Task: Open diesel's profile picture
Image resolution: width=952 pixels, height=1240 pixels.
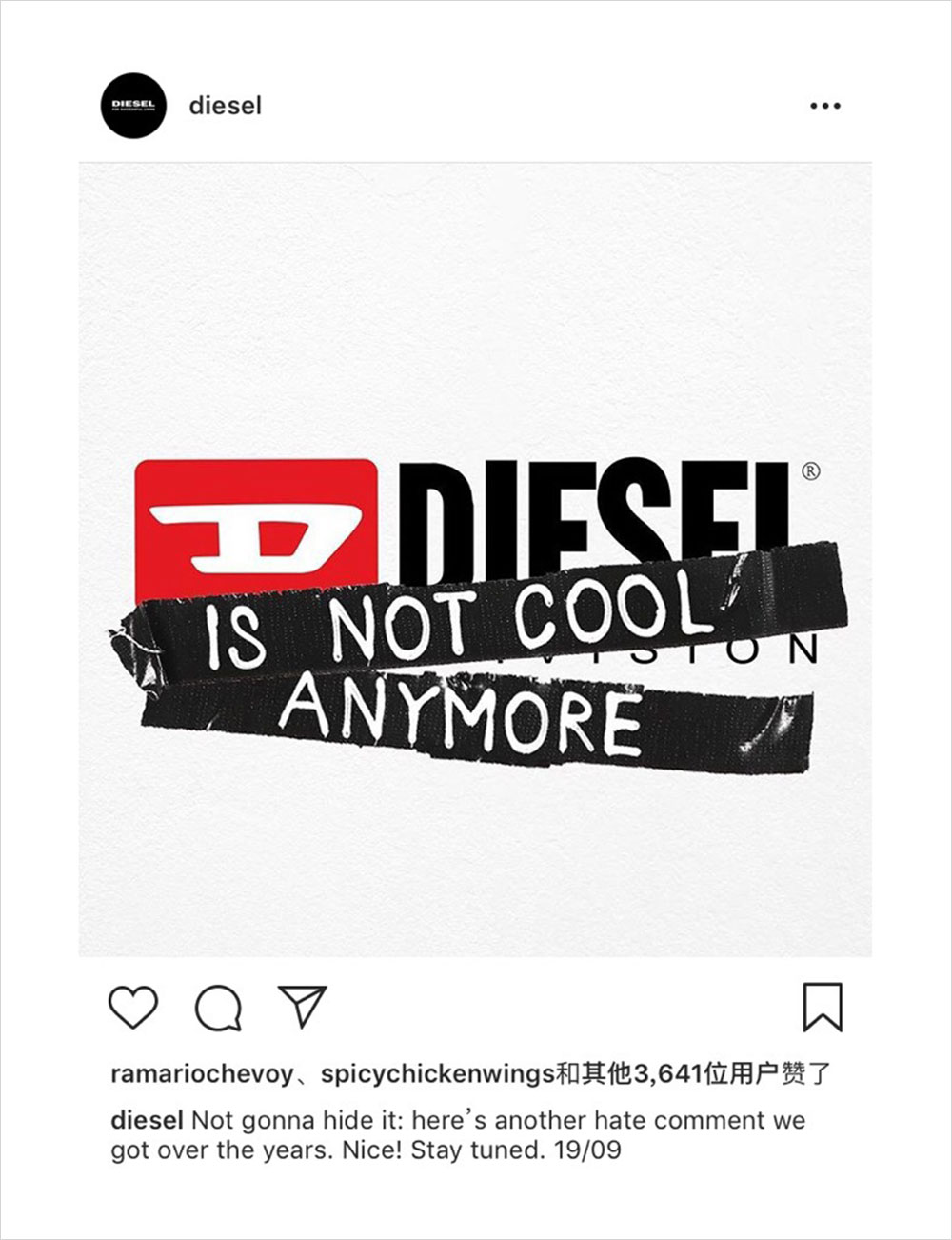Action: click(x=133, y=105)
